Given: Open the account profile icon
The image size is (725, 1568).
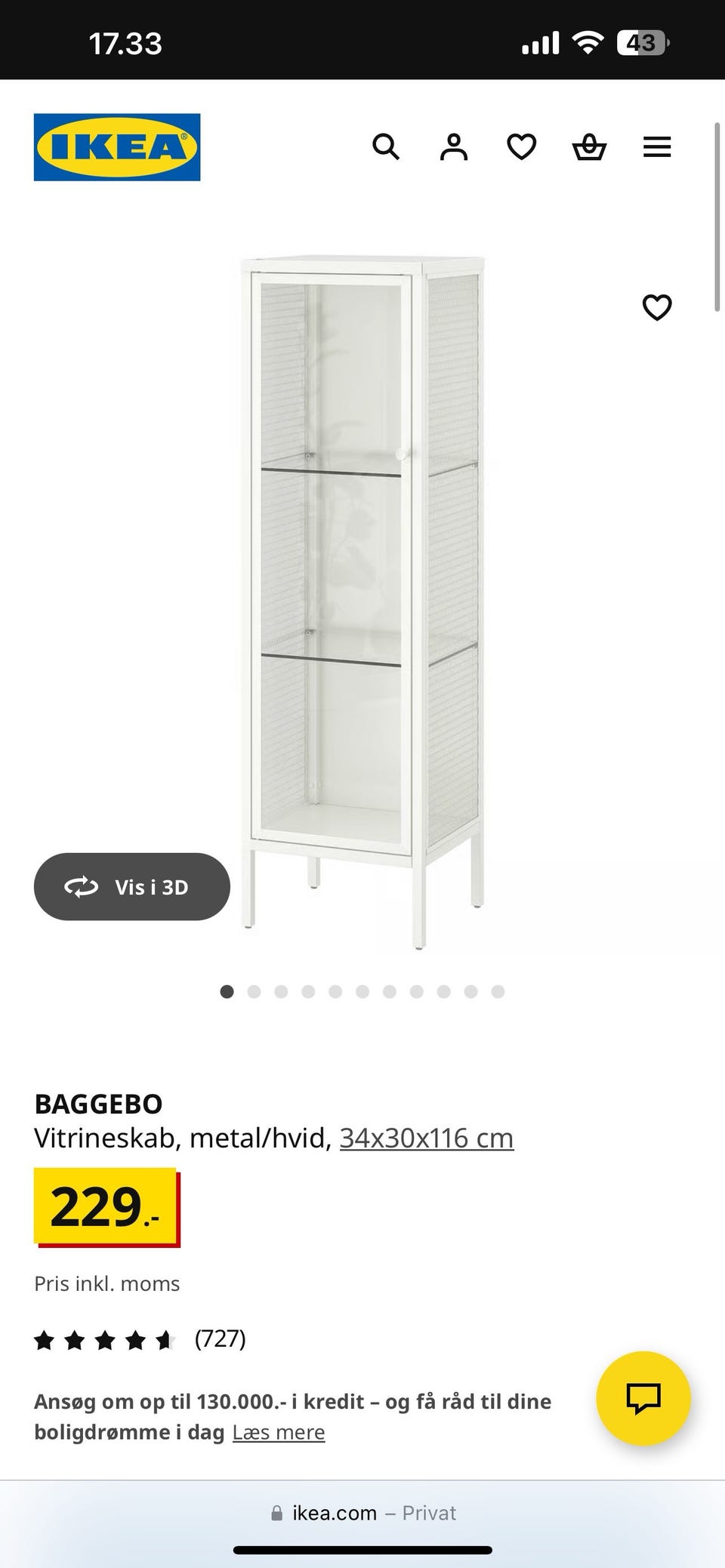Looking at the screenshot, I should [453, 146].
